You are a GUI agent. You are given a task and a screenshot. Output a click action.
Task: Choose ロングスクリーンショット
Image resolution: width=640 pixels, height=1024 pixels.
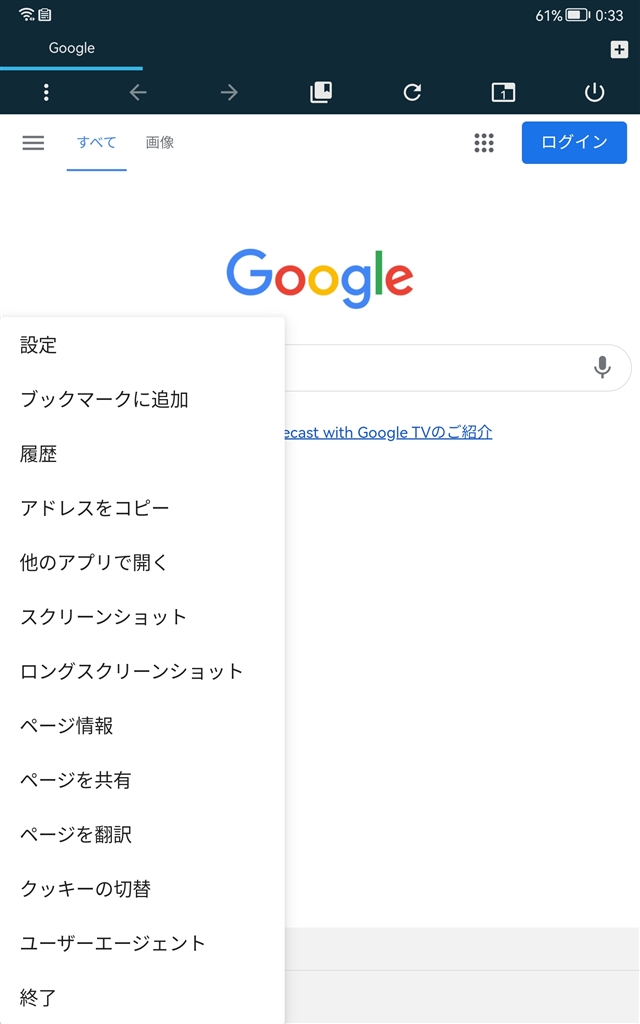click(x=131, y=671)
